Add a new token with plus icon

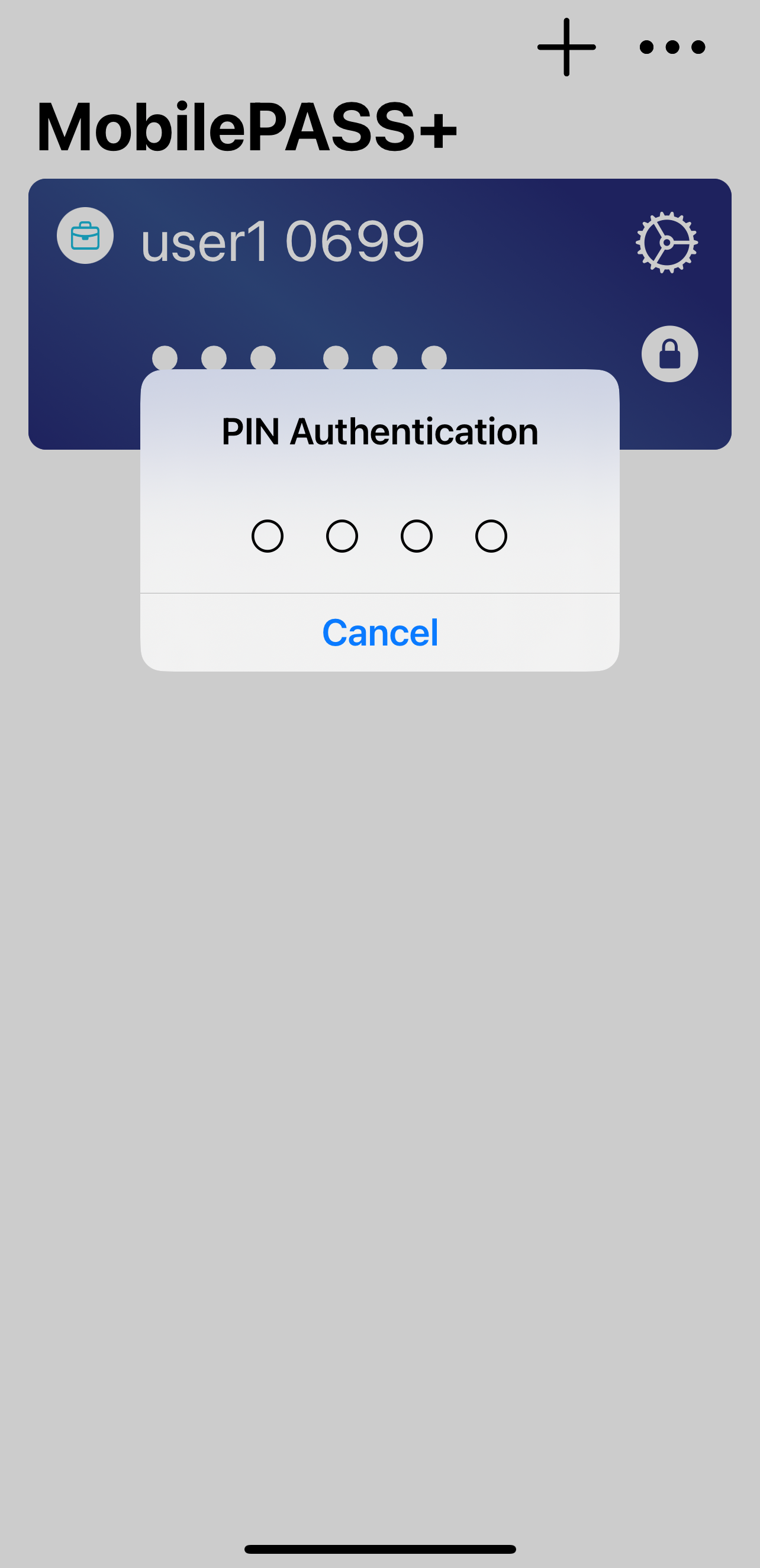[x=566, y=47]
